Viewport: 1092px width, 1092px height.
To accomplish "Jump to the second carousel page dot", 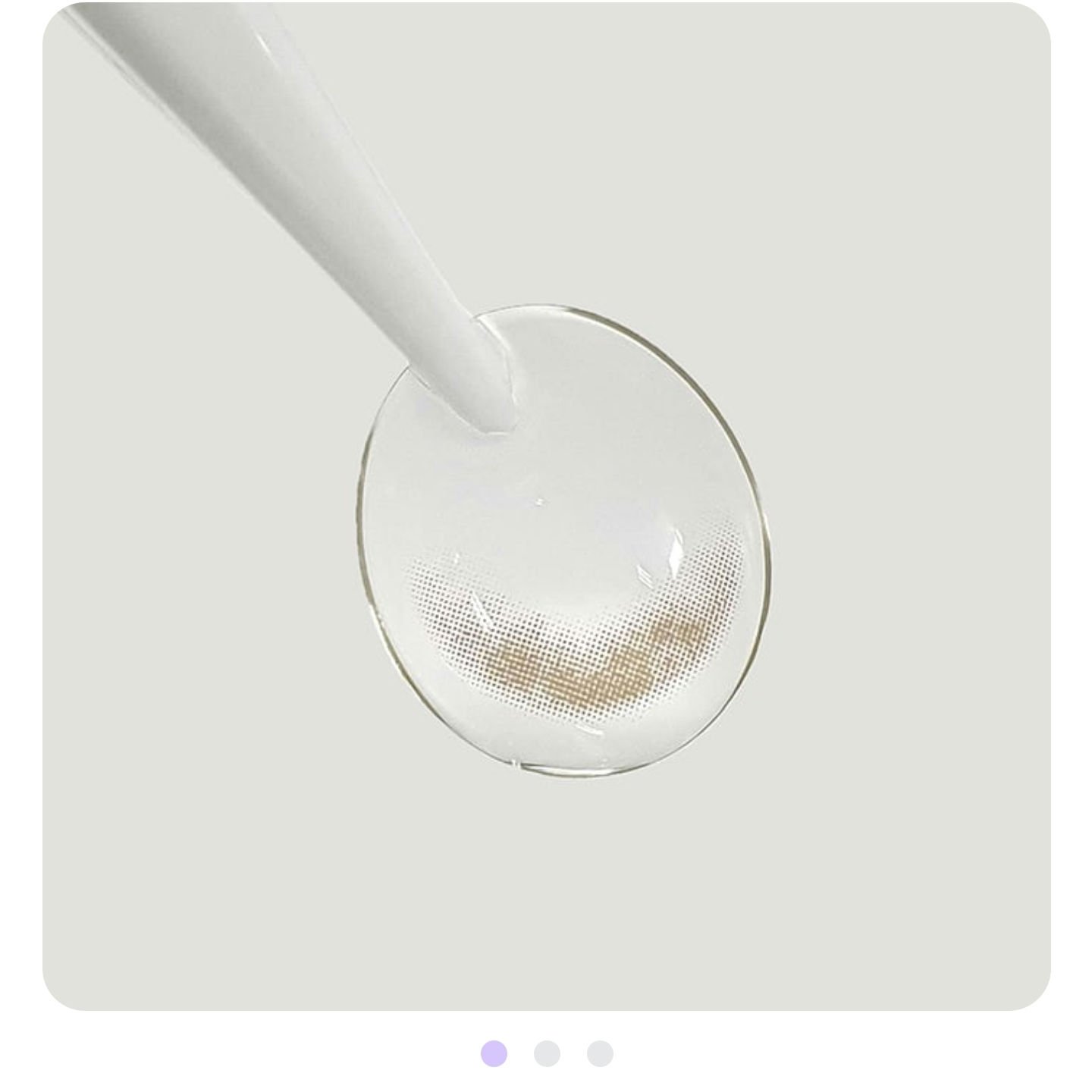I will [547, 1053].
